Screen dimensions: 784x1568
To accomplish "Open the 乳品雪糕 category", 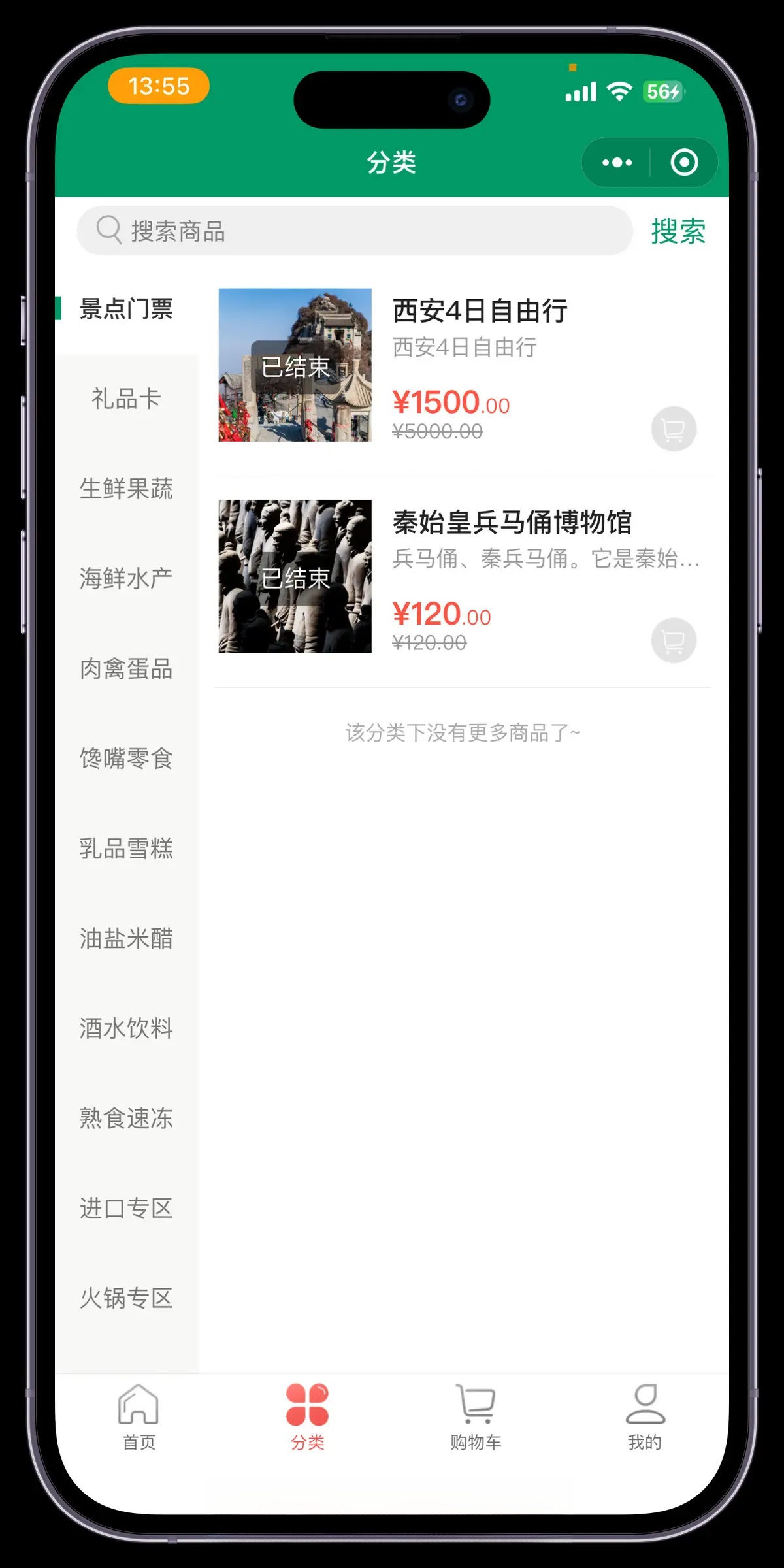I will click(126, 849).
